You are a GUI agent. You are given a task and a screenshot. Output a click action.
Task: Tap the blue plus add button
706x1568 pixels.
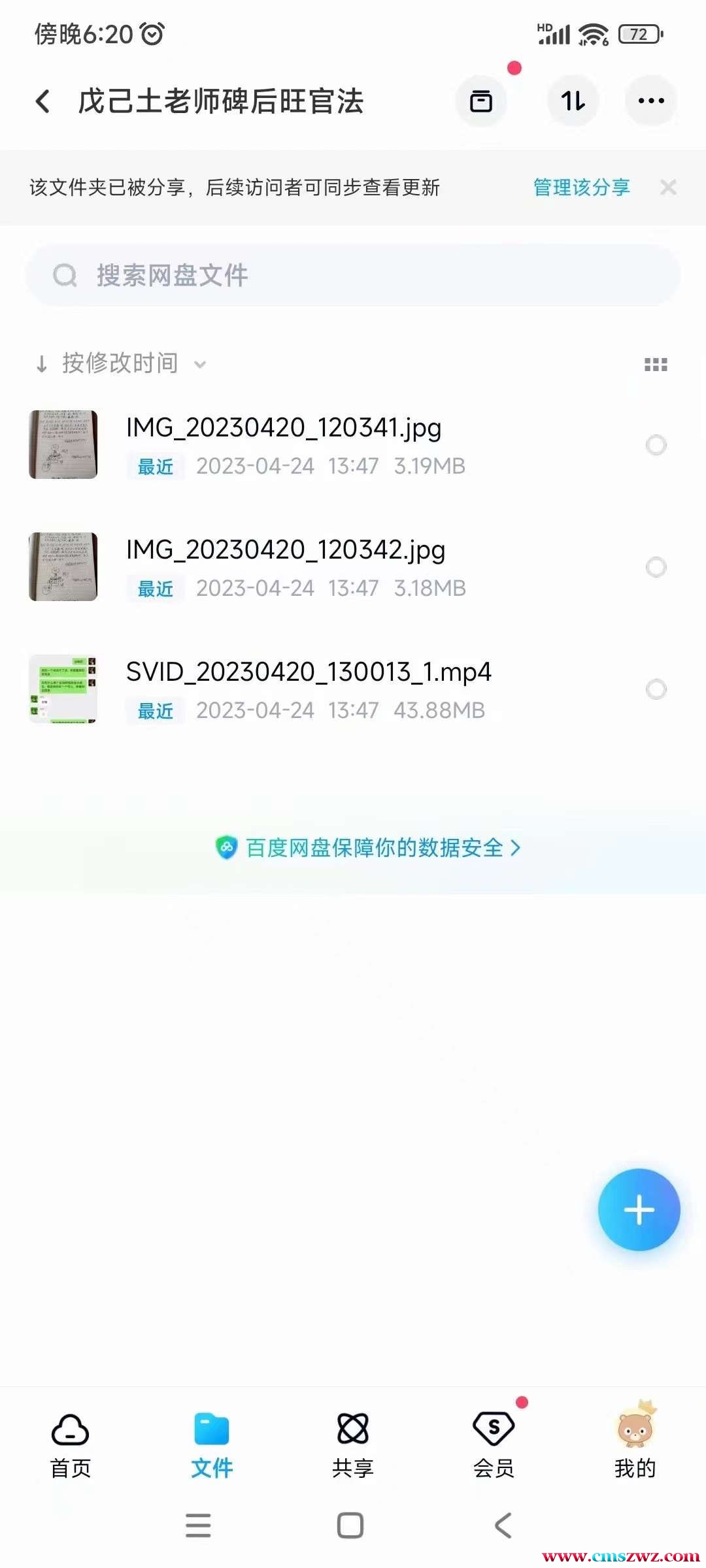639,1209
